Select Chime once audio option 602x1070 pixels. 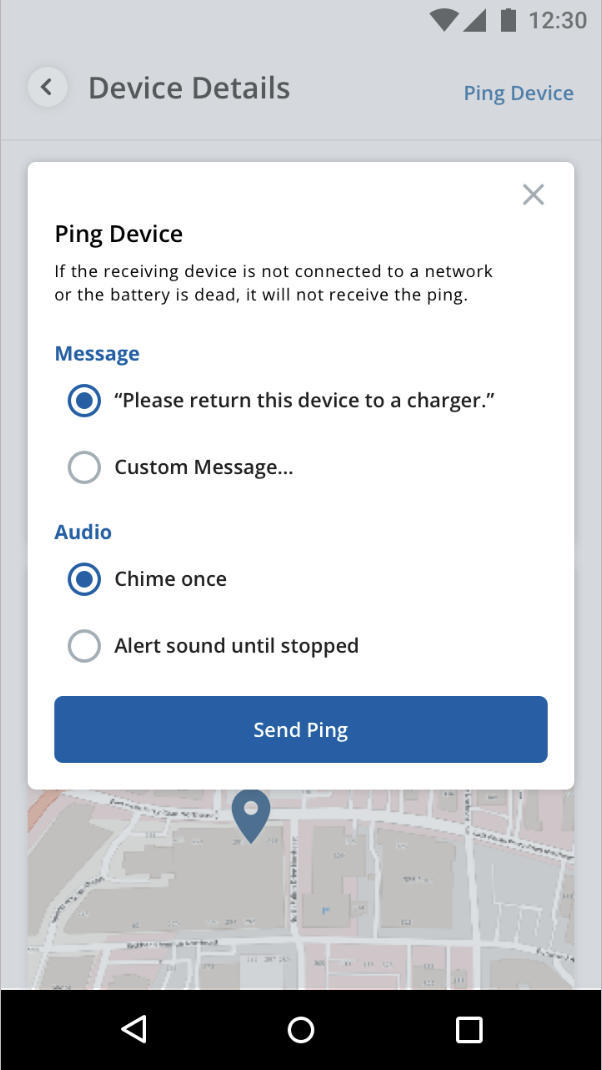click(x=84, y=579)
